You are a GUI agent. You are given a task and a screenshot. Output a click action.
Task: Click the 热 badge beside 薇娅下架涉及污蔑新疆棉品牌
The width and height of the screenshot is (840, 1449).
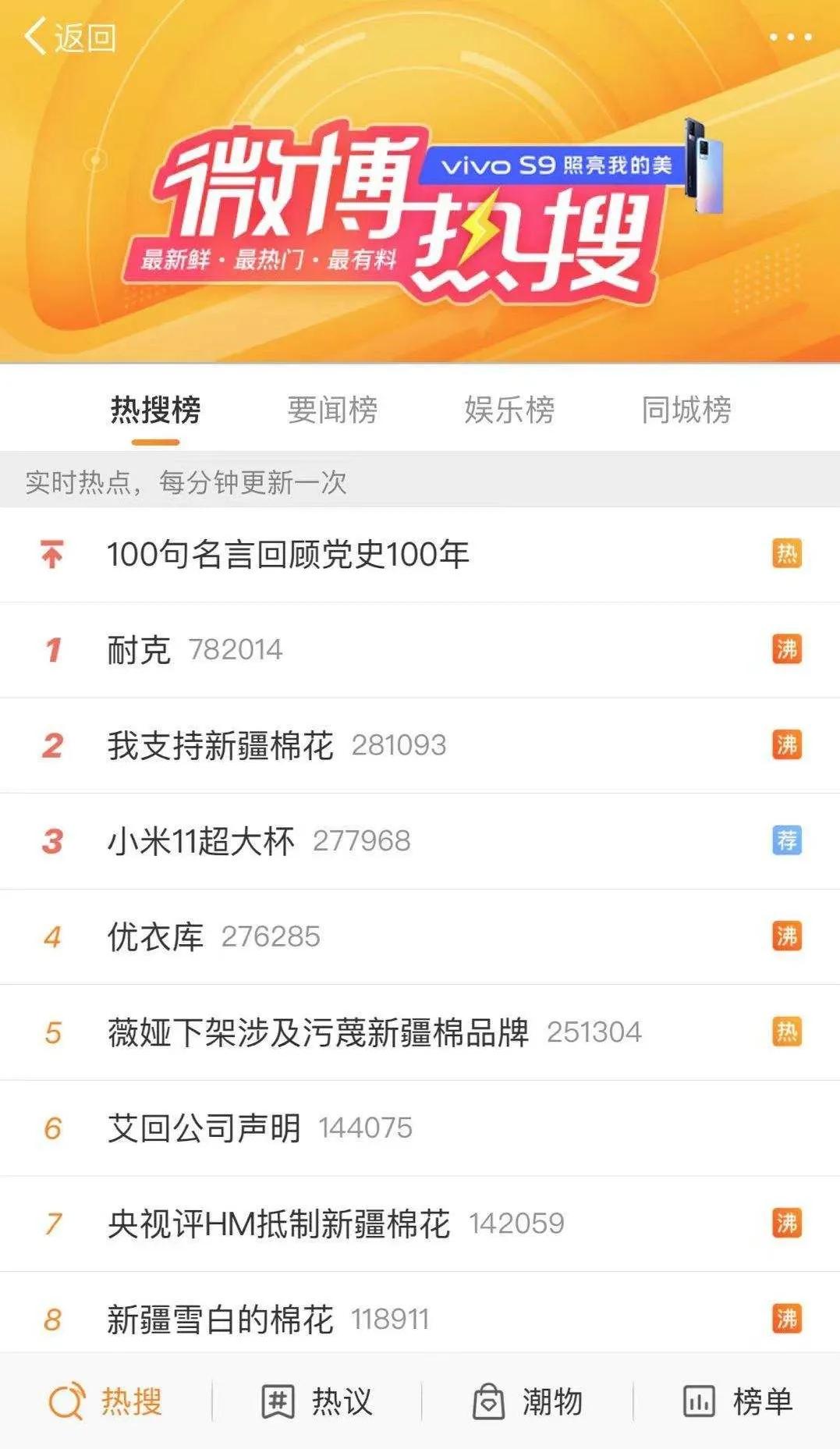(x=787, y=1030)
